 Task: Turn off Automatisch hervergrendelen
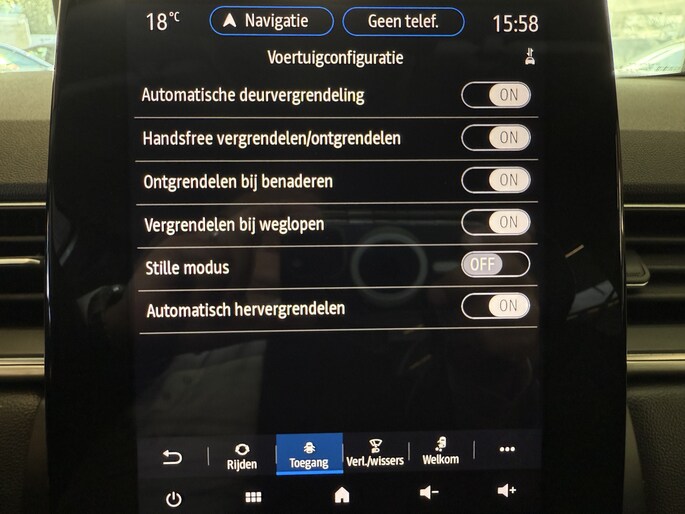(496, 306)
